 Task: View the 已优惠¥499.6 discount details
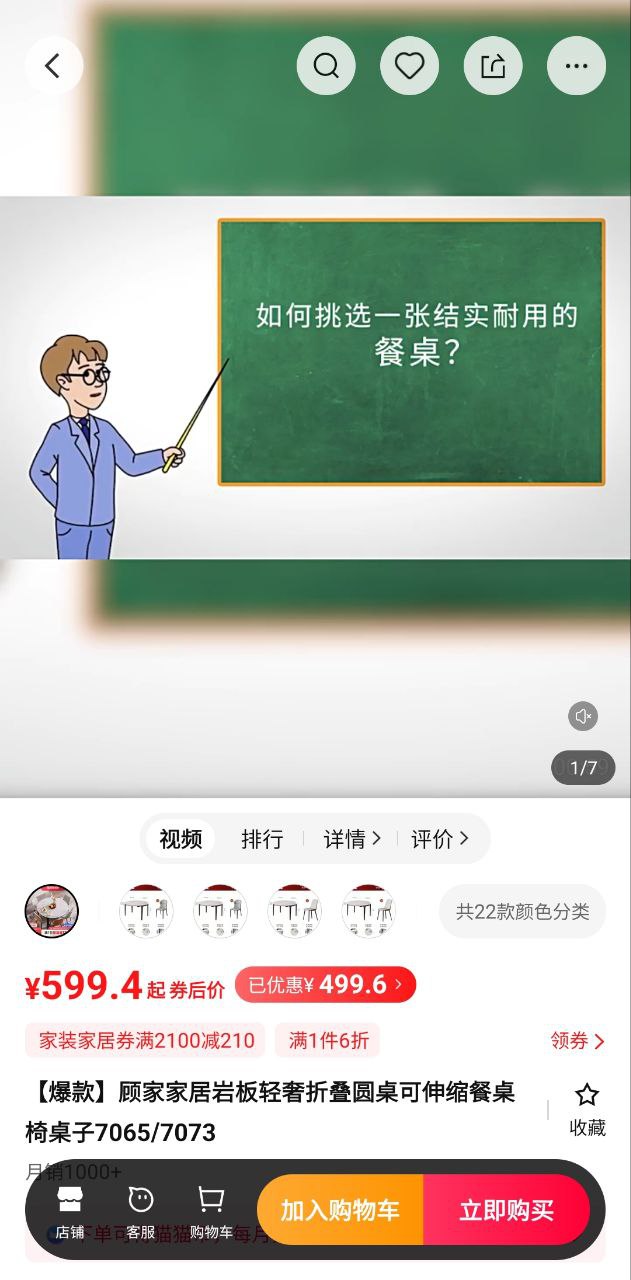click(x=325, y=985)
